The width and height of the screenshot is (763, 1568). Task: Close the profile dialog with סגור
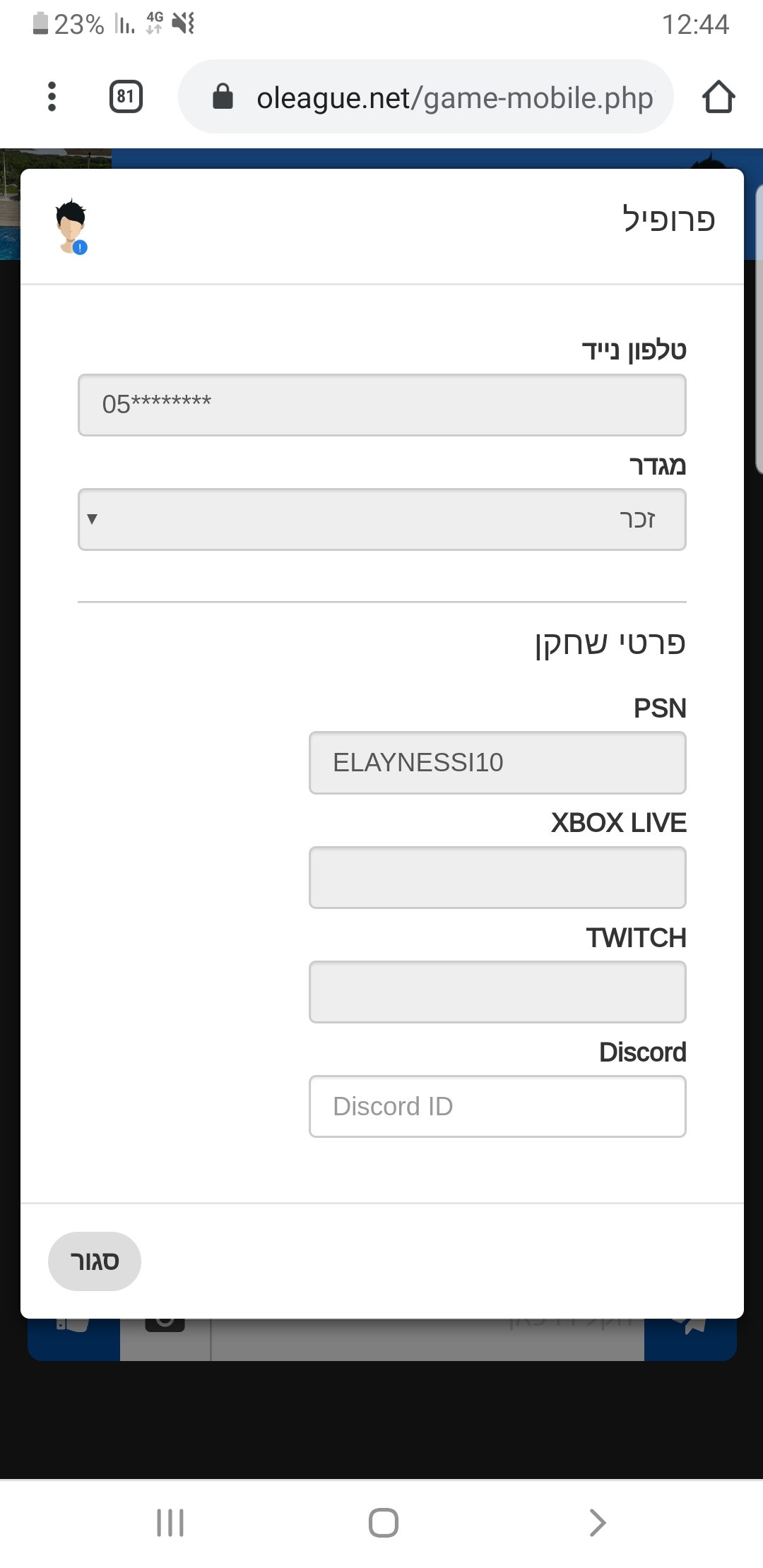[x=95, y=1261]
